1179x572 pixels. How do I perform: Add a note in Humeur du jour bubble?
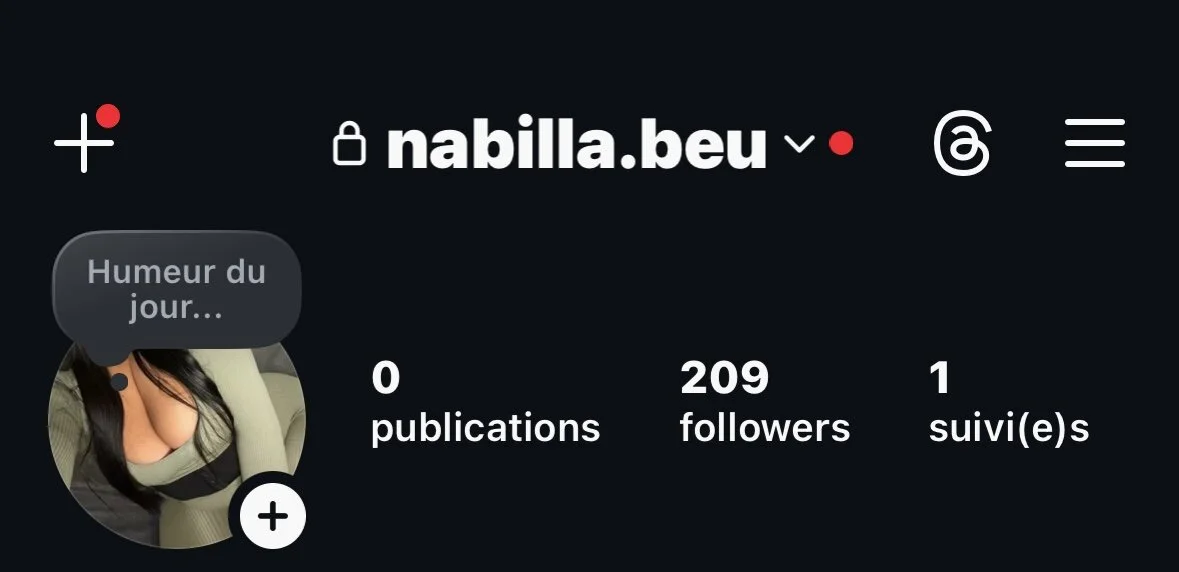click(176, 289)
